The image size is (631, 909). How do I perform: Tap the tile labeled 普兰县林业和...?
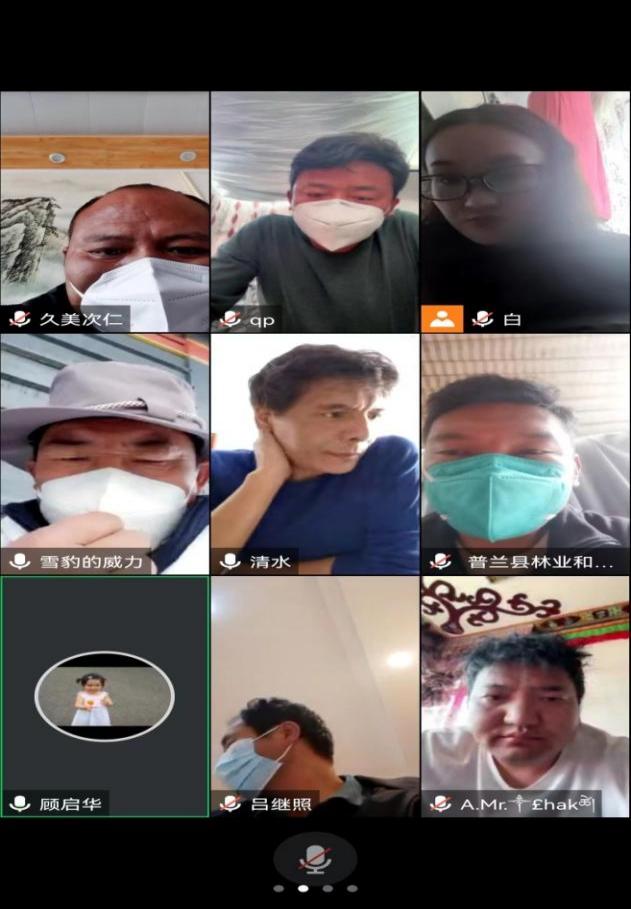click(525, 454)
